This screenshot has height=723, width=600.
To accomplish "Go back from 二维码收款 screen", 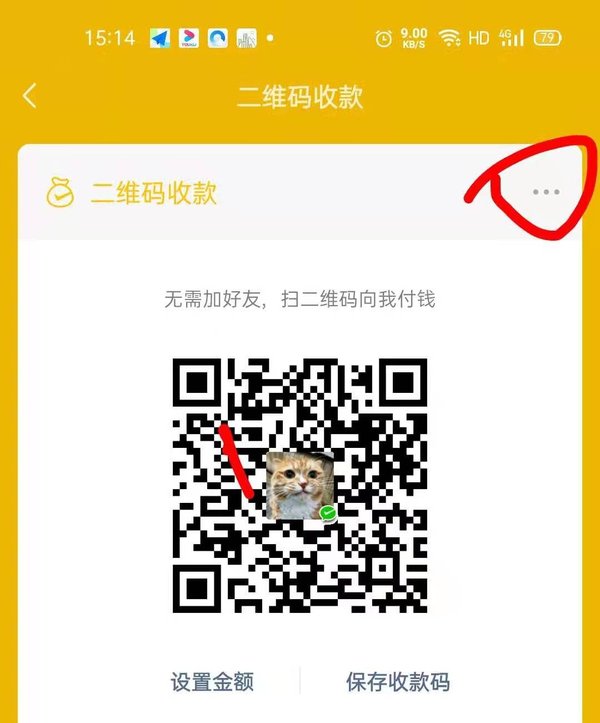I will [30, 96].
